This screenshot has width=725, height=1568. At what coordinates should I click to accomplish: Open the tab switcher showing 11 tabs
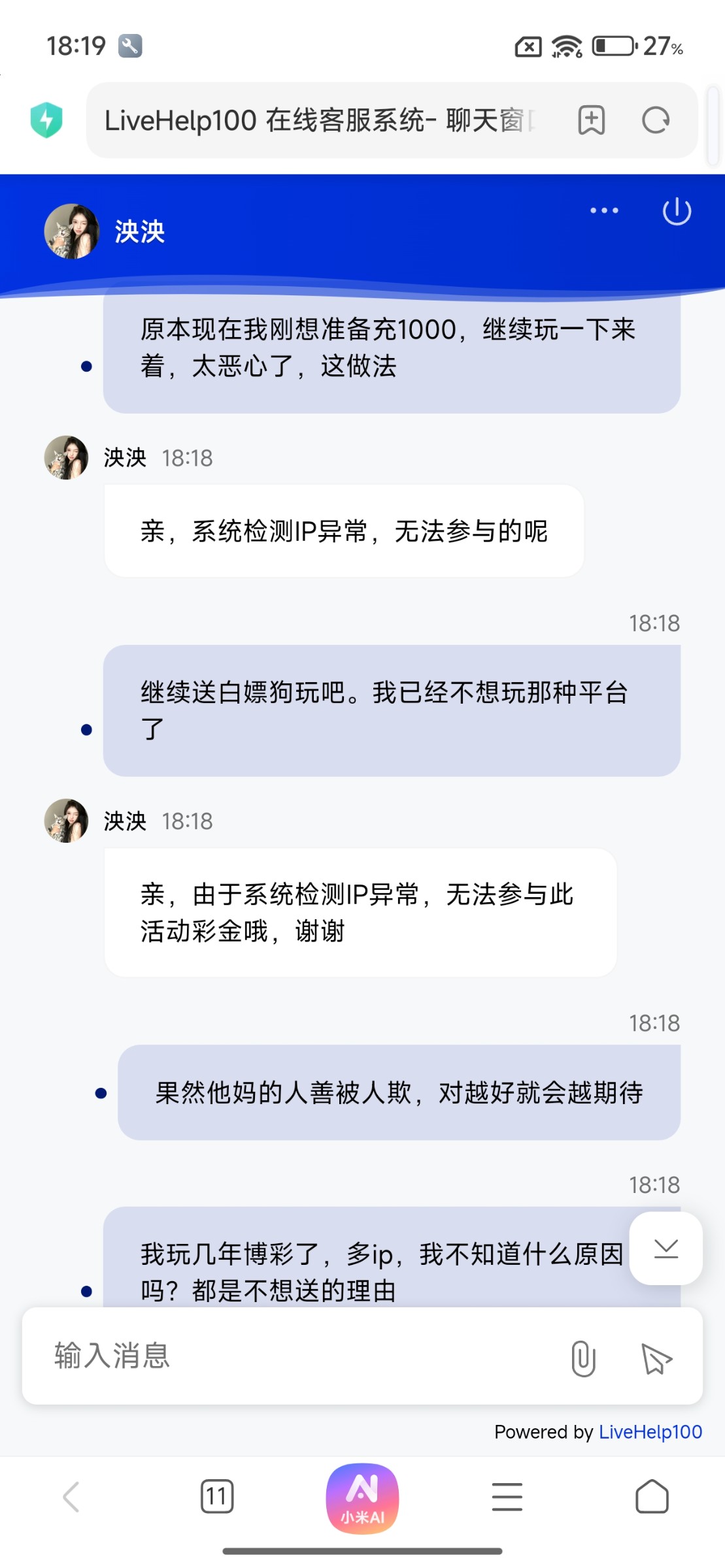(x=217, y=1497)
